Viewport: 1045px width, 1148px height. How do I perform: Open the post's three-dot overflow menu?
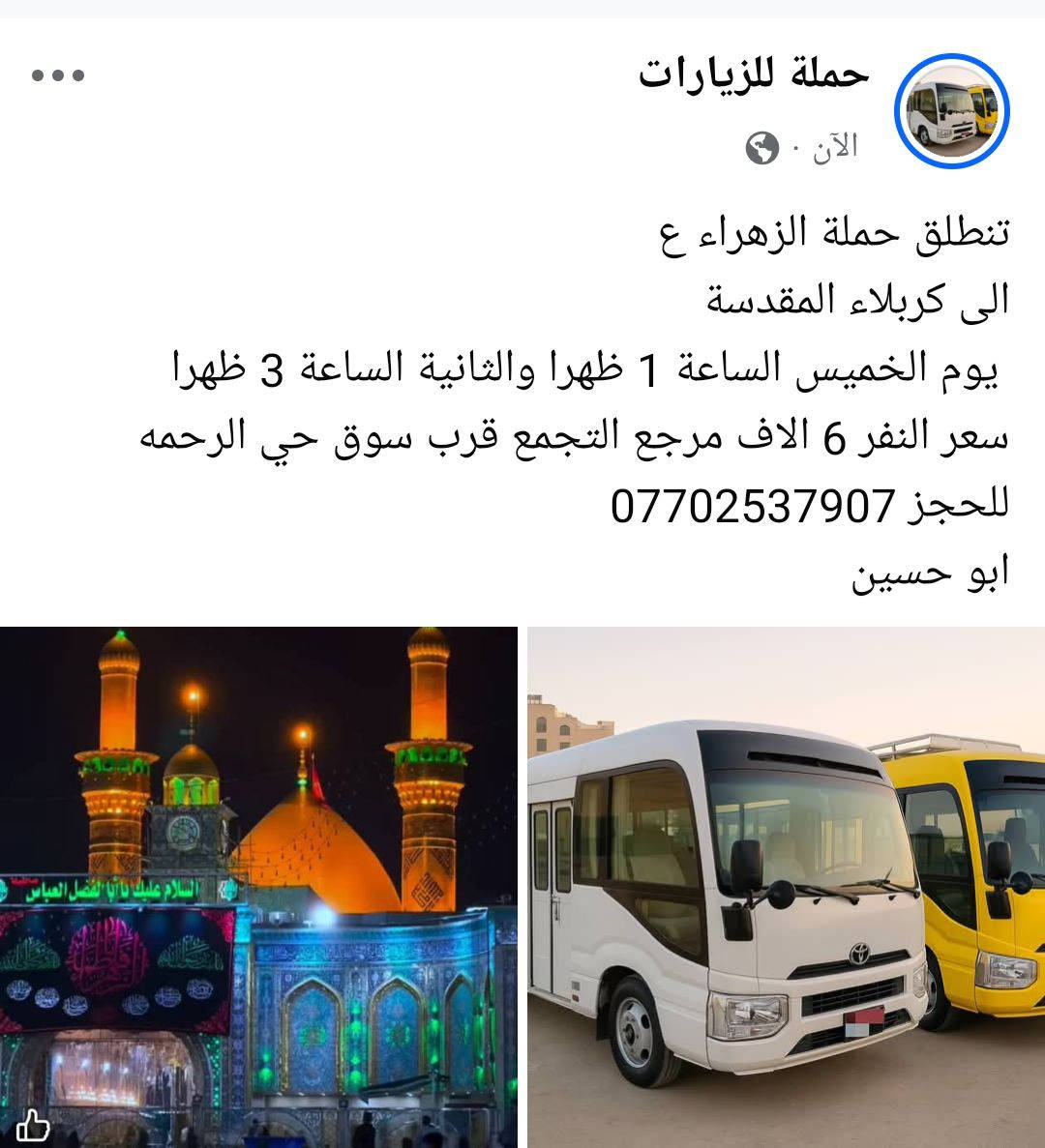click(58, 75)
